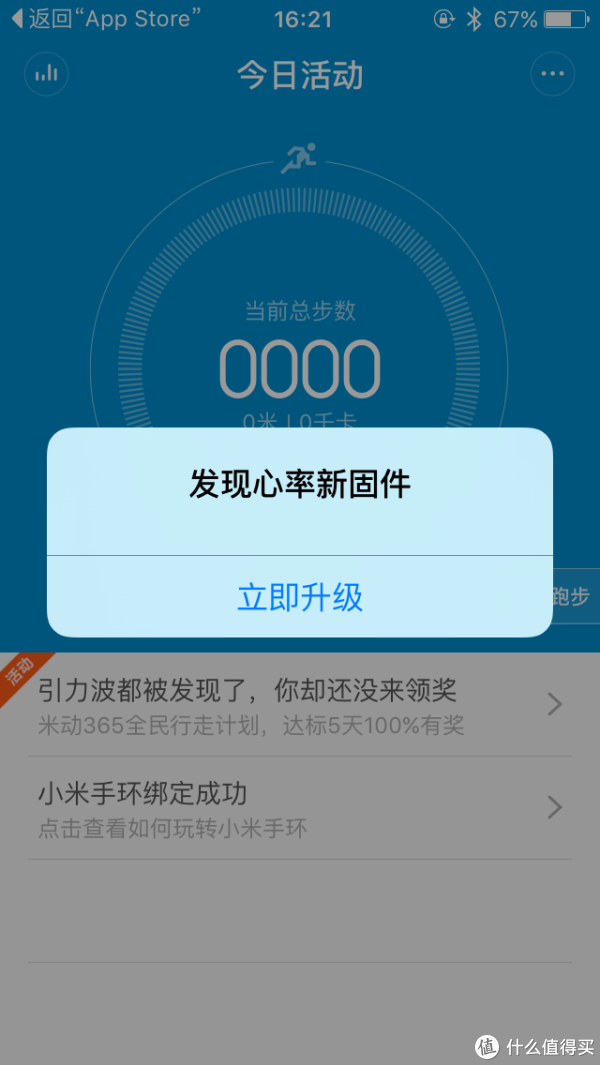
Task: Tap 立即升级 to upgrade firmware
Action: pos(300,597)
